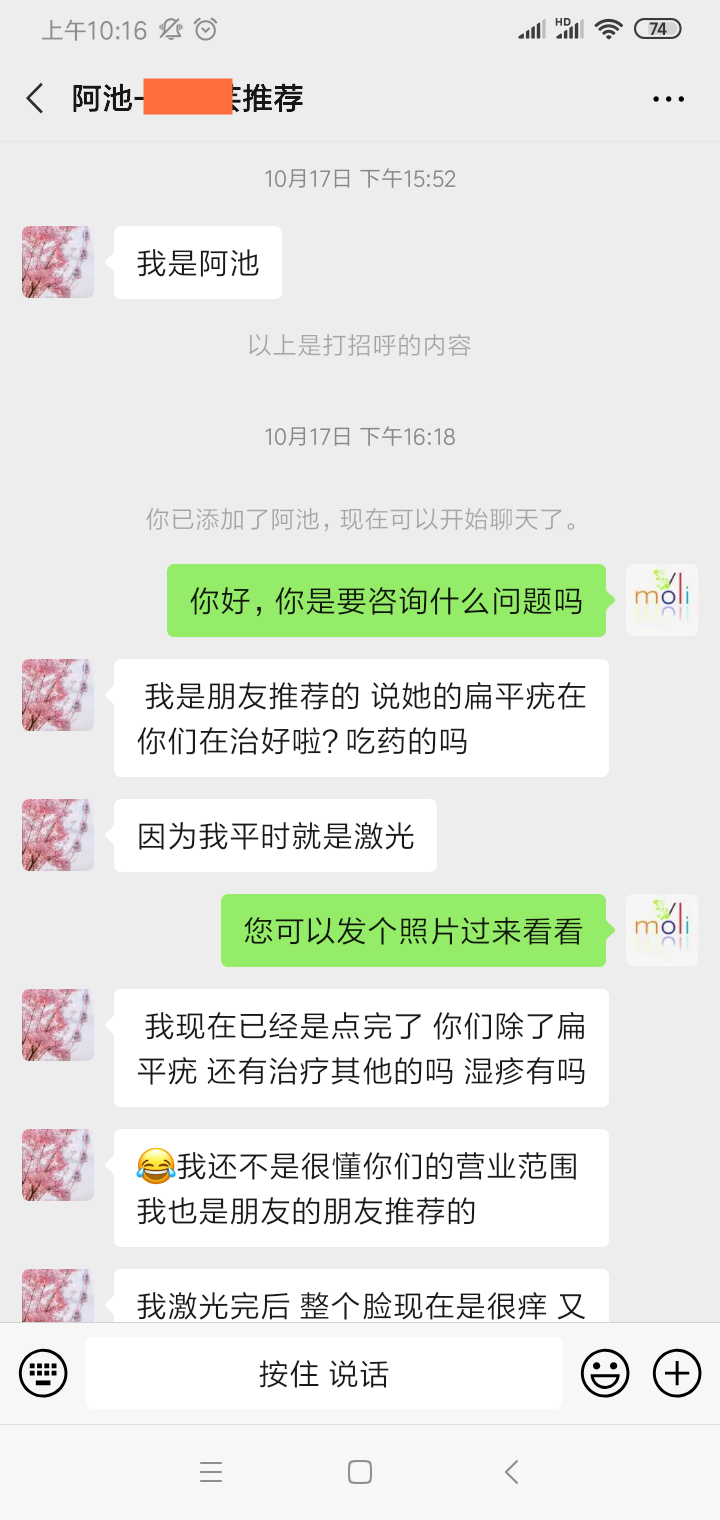Select message 您可以发个照片过来看看

click(412, 929)
